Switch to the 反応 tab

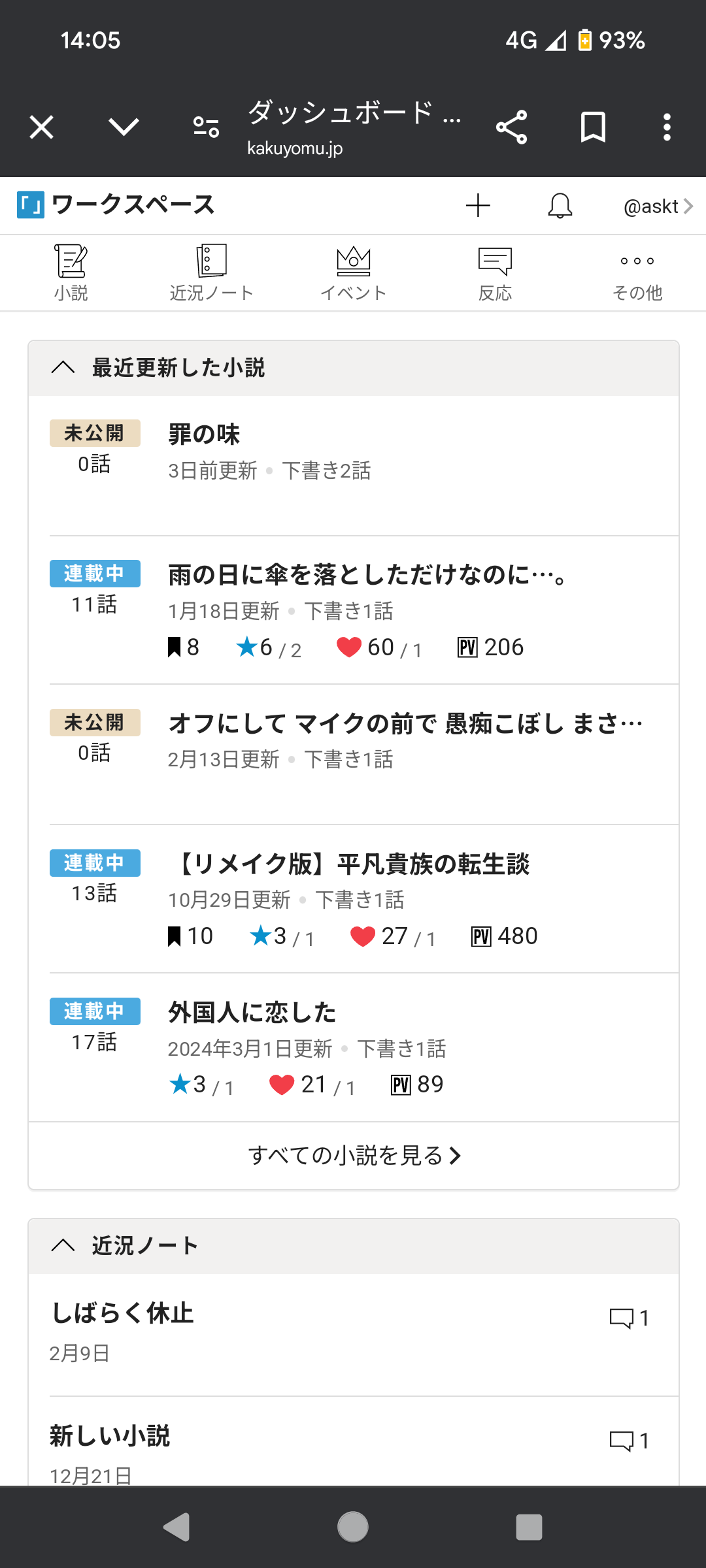click(495, 273)
